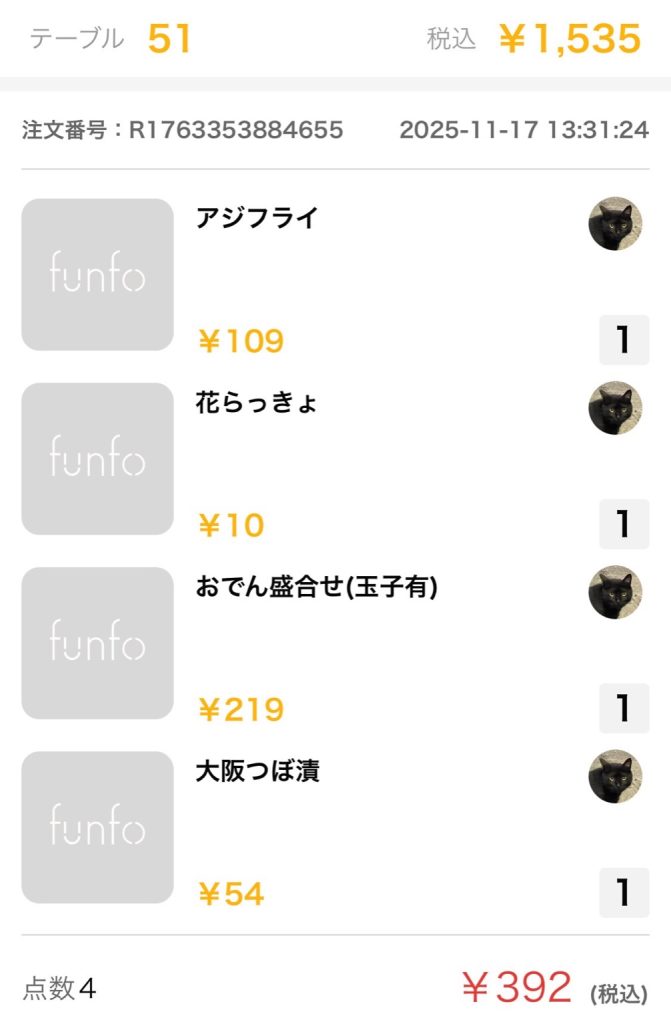View the 大阪つぼ漬 item details

click(258, 772)
